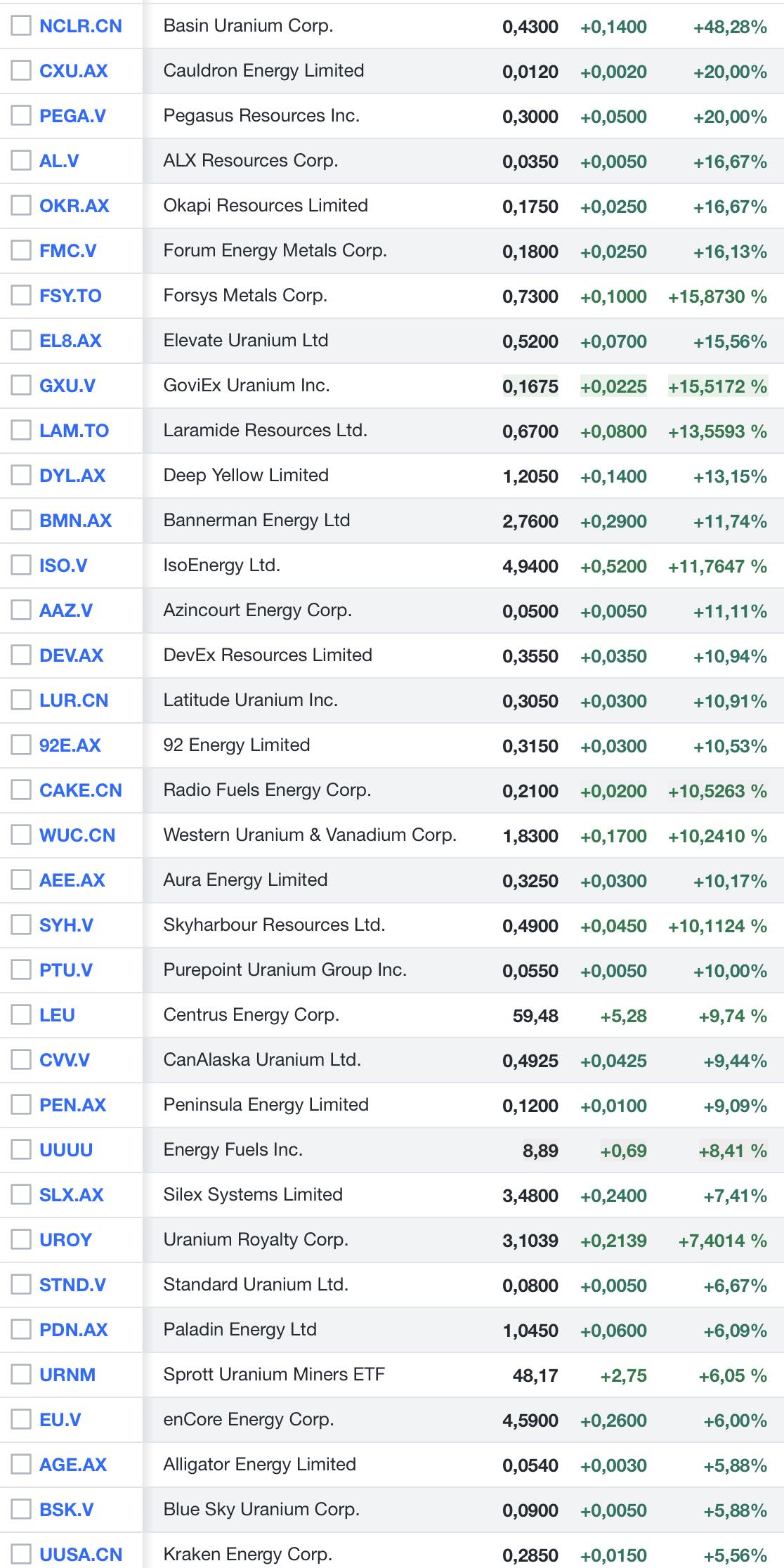Viewport: 784px width, 1568px height.
Task: Open the PDN.AX symbol link
Action: [74, 1330]
